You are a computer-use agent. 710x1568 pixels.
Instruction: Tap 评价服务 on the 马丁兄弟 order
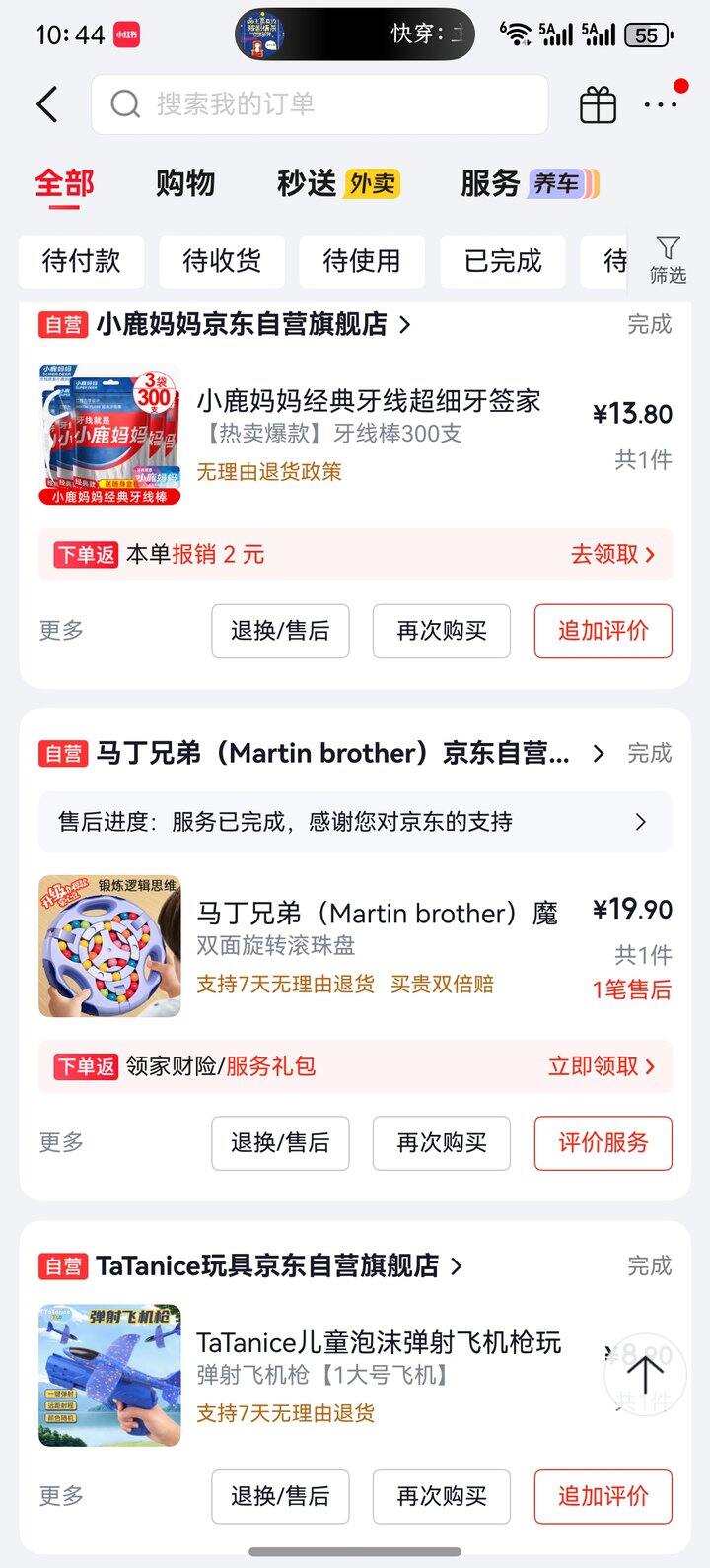[x=603, y=1143]
